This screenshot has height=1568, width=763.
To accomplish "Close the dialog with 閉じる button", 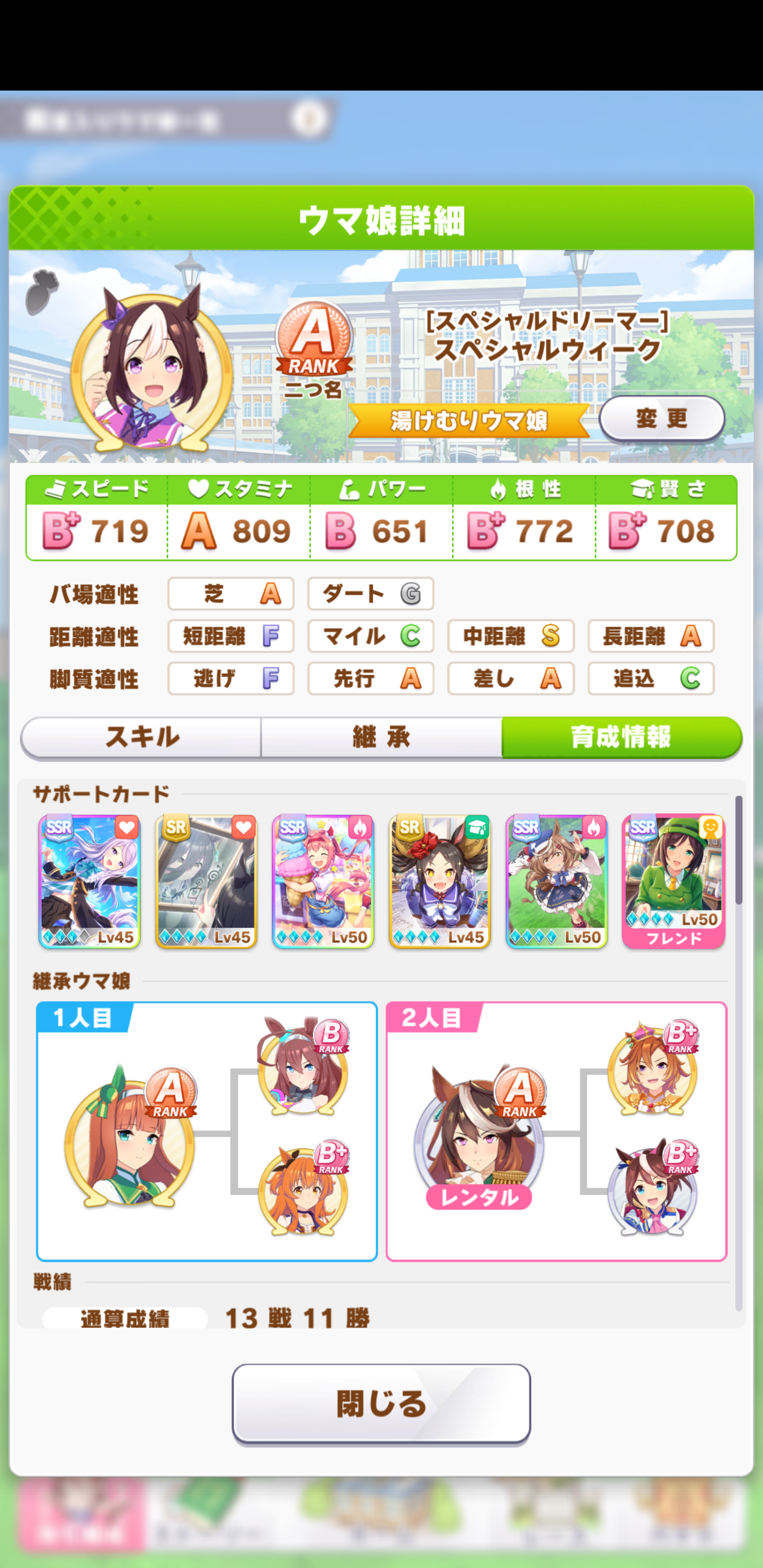I will coord(381,1403).
